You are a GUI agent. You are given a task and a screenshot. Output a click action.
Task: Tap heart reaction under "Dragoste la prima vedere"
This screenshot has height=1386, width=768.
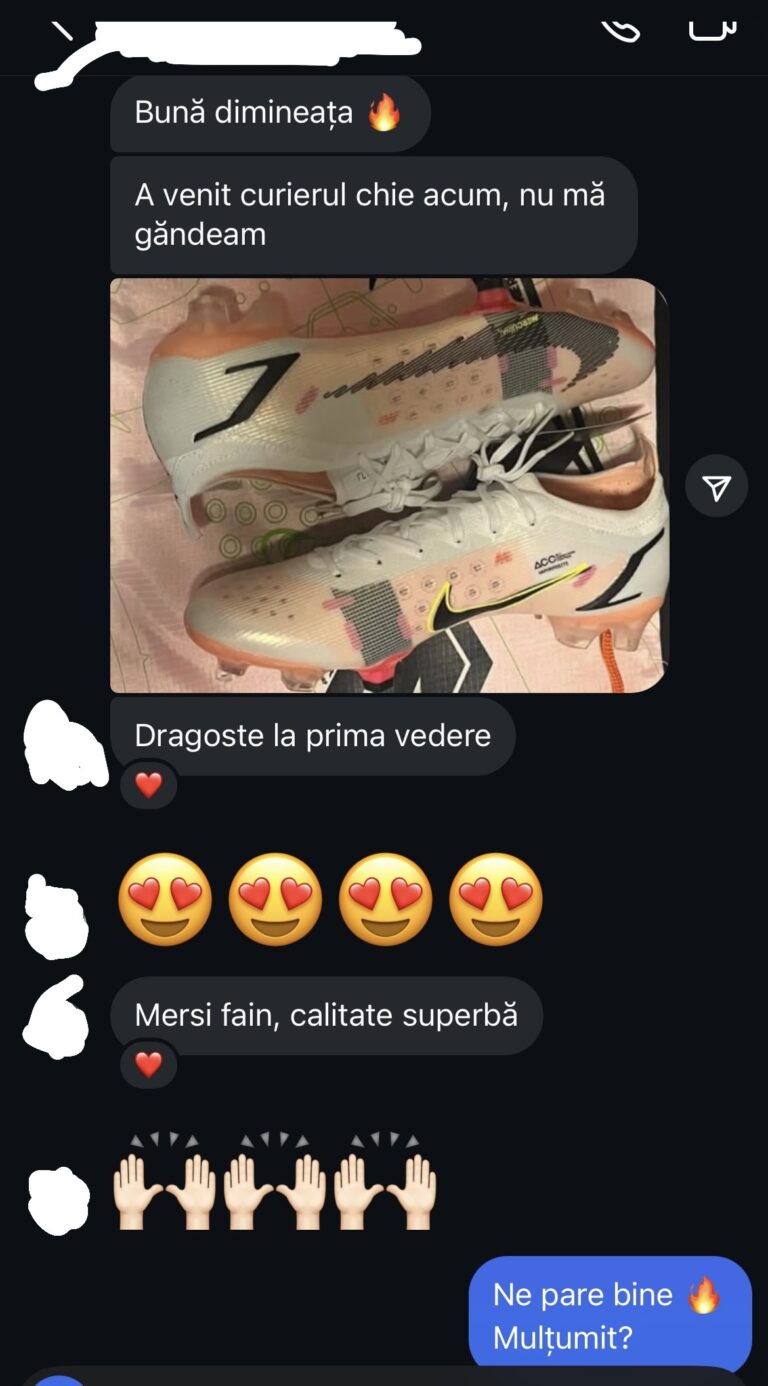(x=149, y=785)
